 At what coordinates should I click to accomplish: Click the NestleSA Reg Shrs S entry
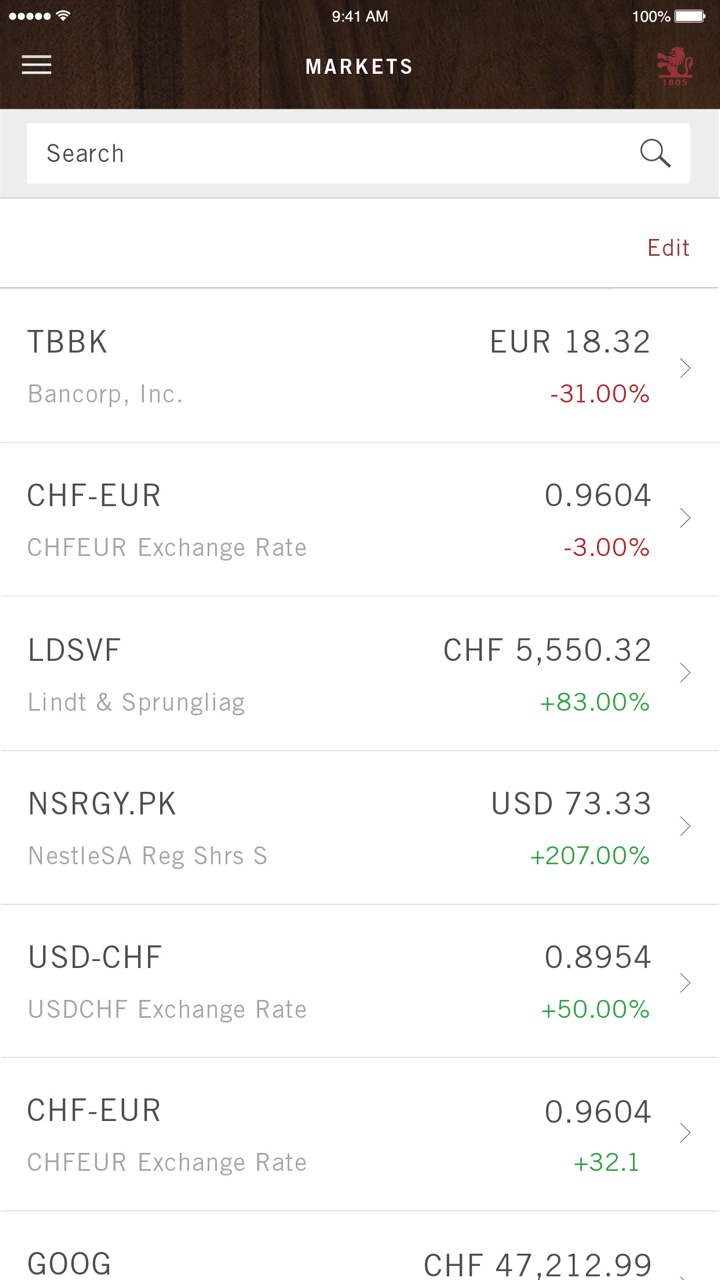pyautogui.click(x=147, y=855)
